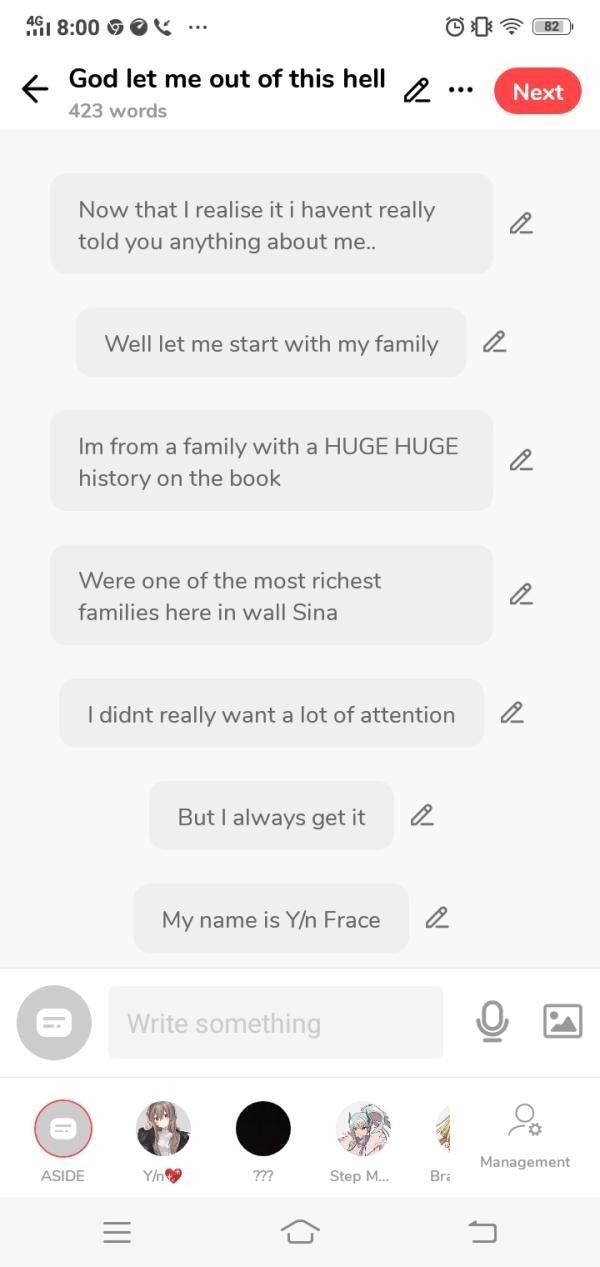The height and width of the screenshot is (1267, 600).
Task: Focus the "Write something" text field
Action: point(275,1023)
